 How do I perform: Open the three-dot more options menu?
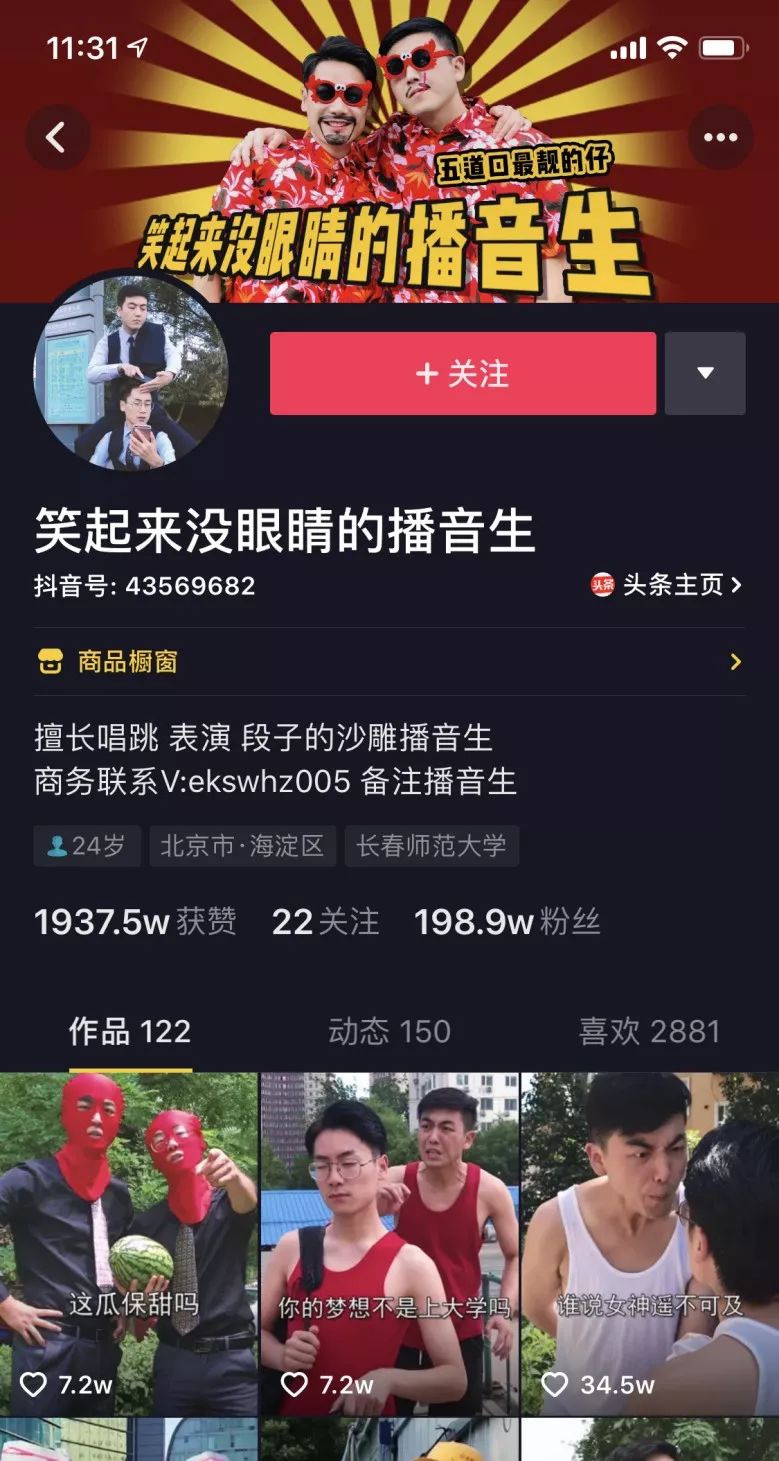pyautogui.click(x=720, y=138)
